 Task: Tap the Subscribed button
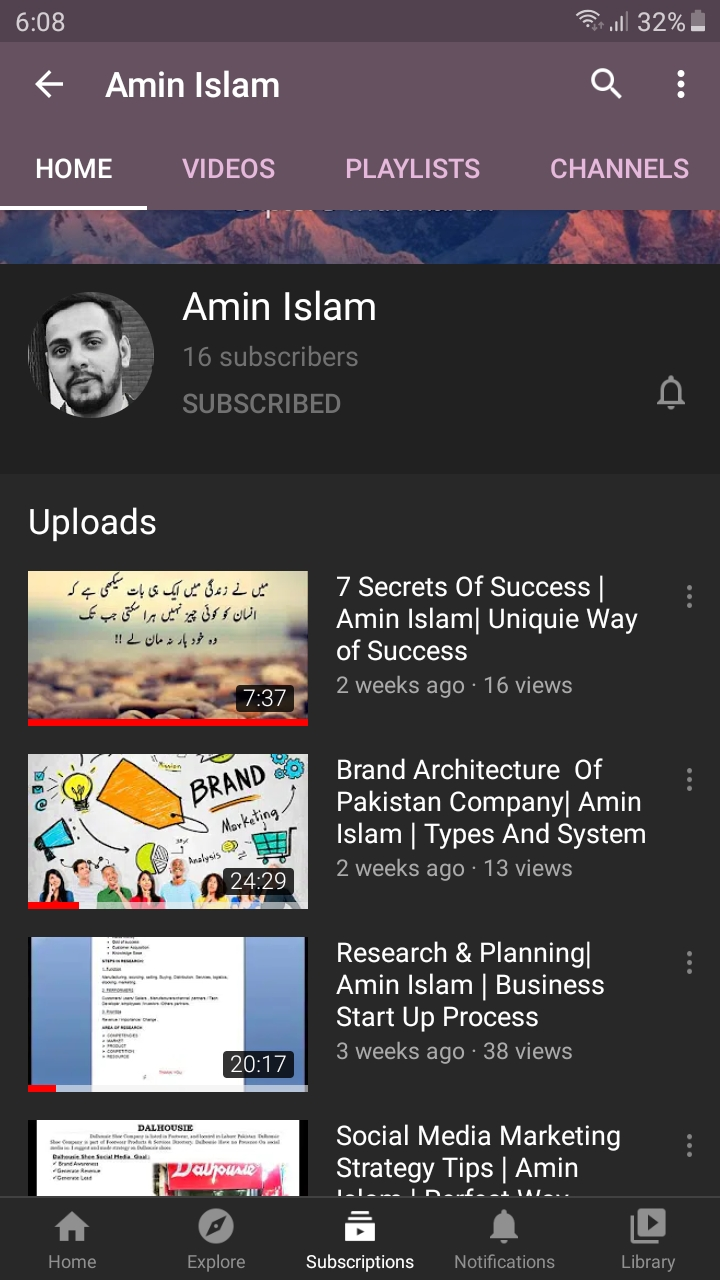(261, 404)
